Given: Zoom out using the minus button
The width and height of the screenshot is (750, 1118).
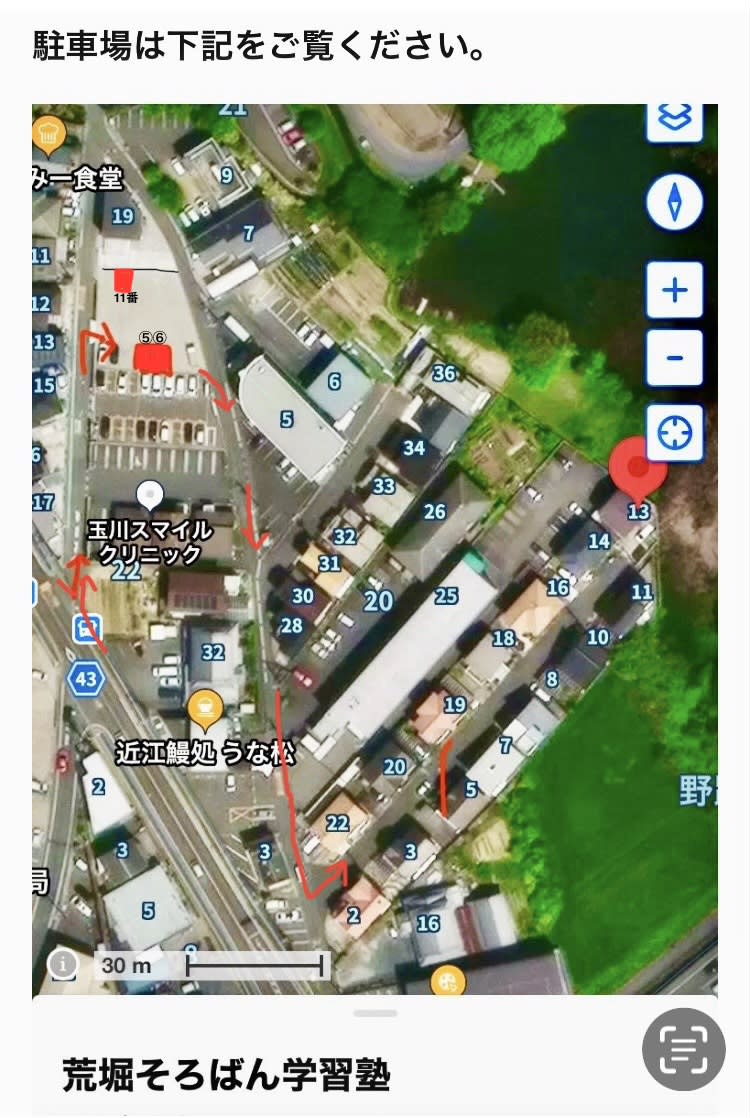Looking at the screenshot, I should point(675,358).
